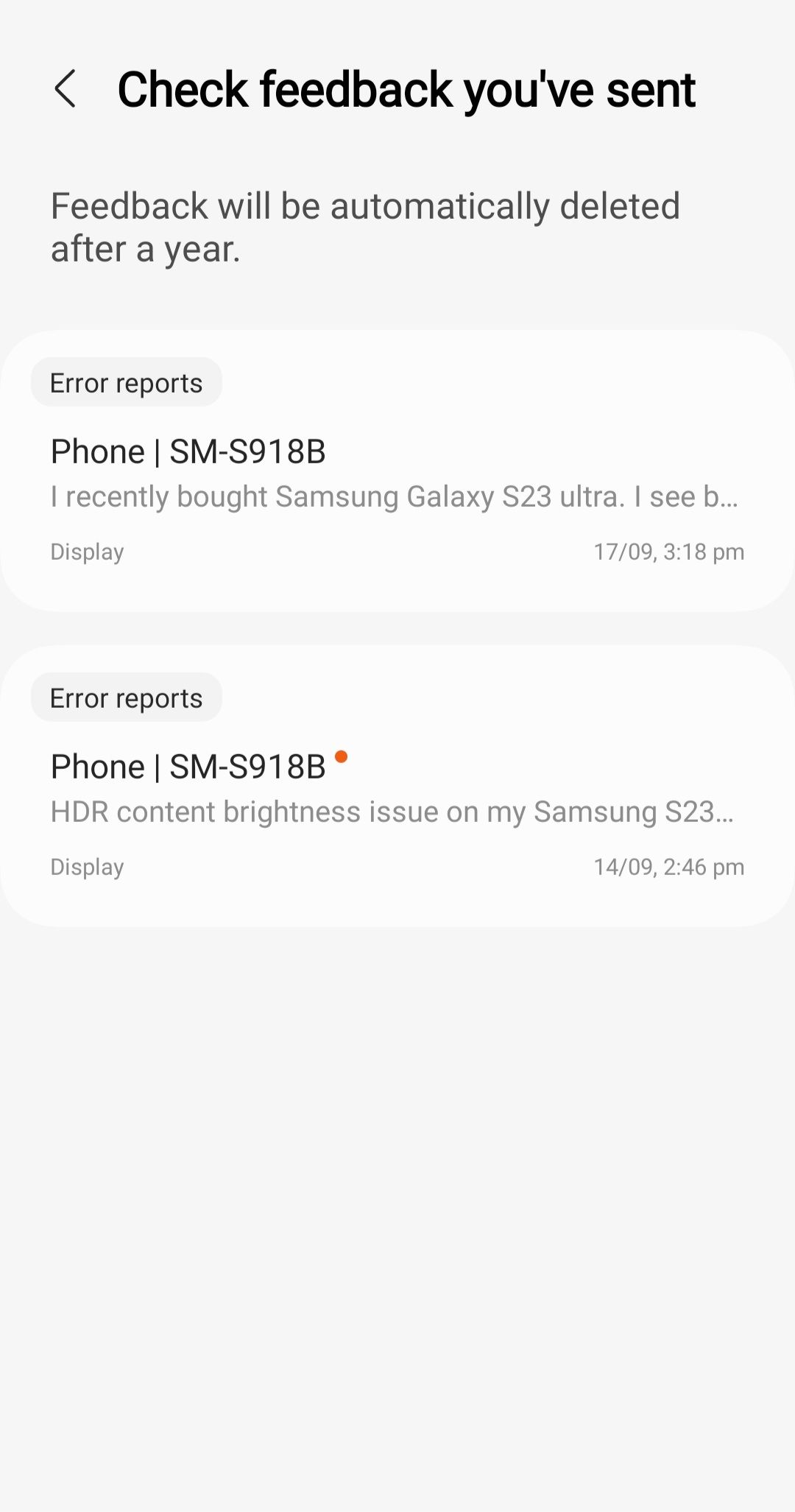Tap the Display category label on first report
The image size is (795, 1512).
pos(86,551)
